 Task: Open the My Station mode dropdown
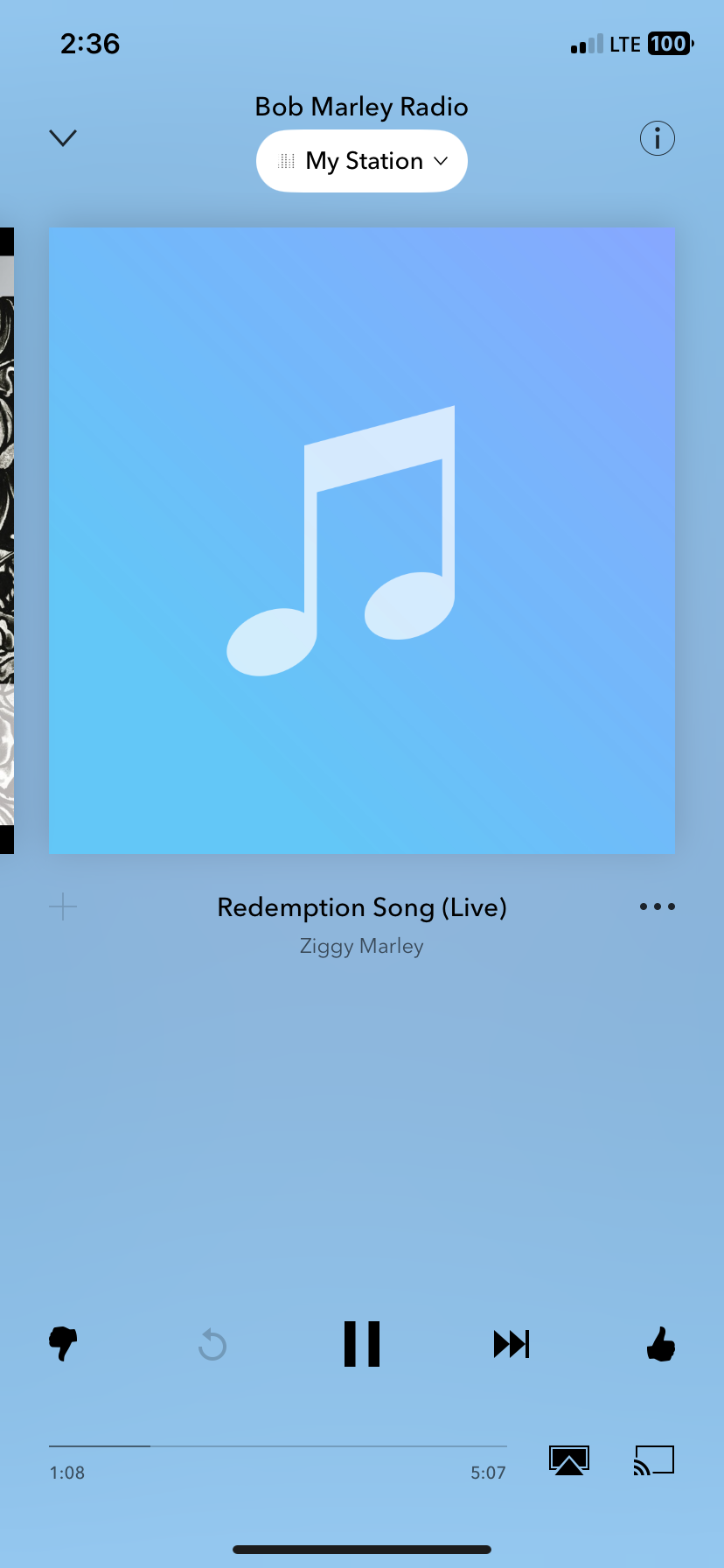pyautogui.click(x=362, y=161)
